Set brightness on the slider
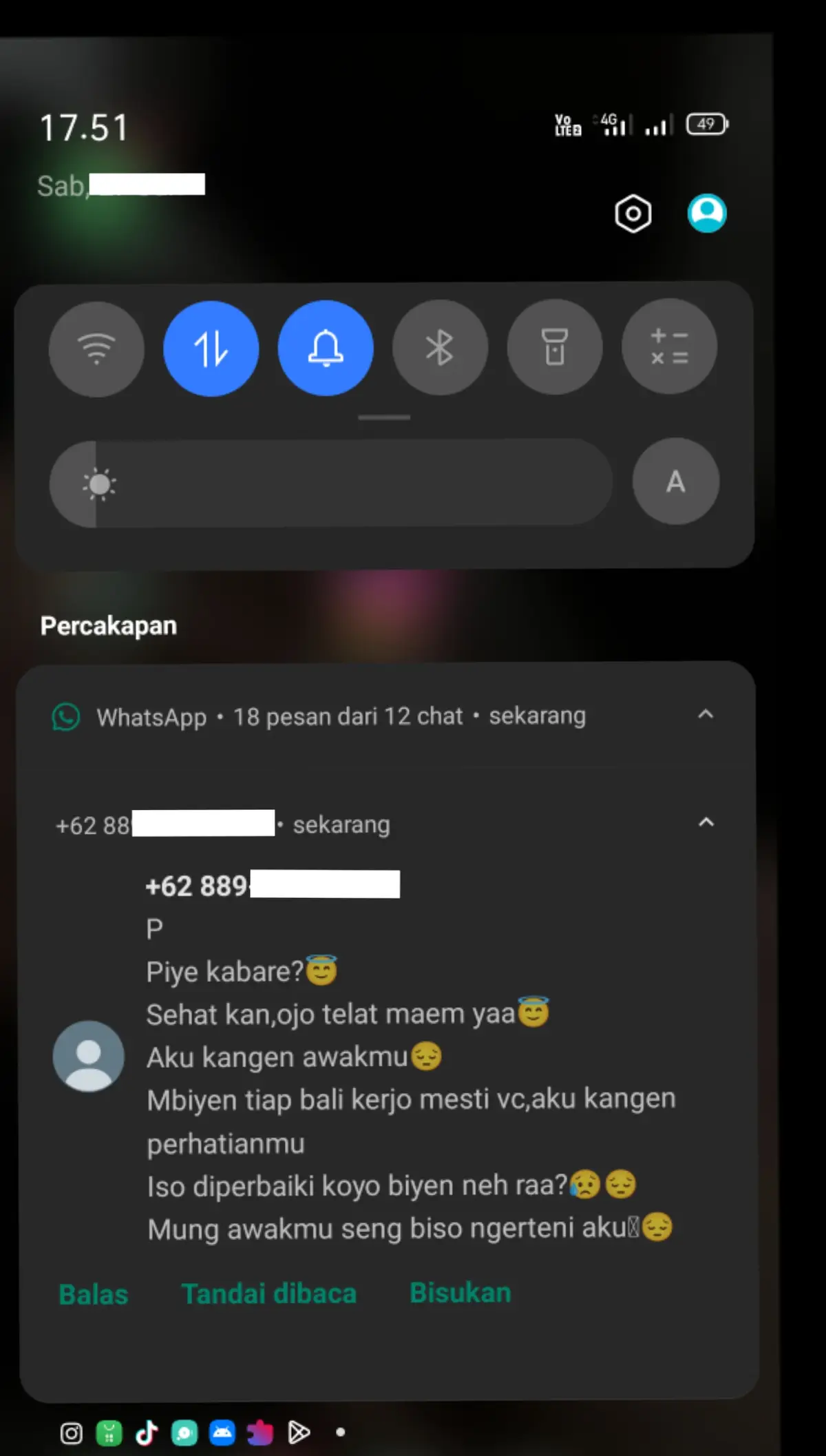 pos(330,483)
